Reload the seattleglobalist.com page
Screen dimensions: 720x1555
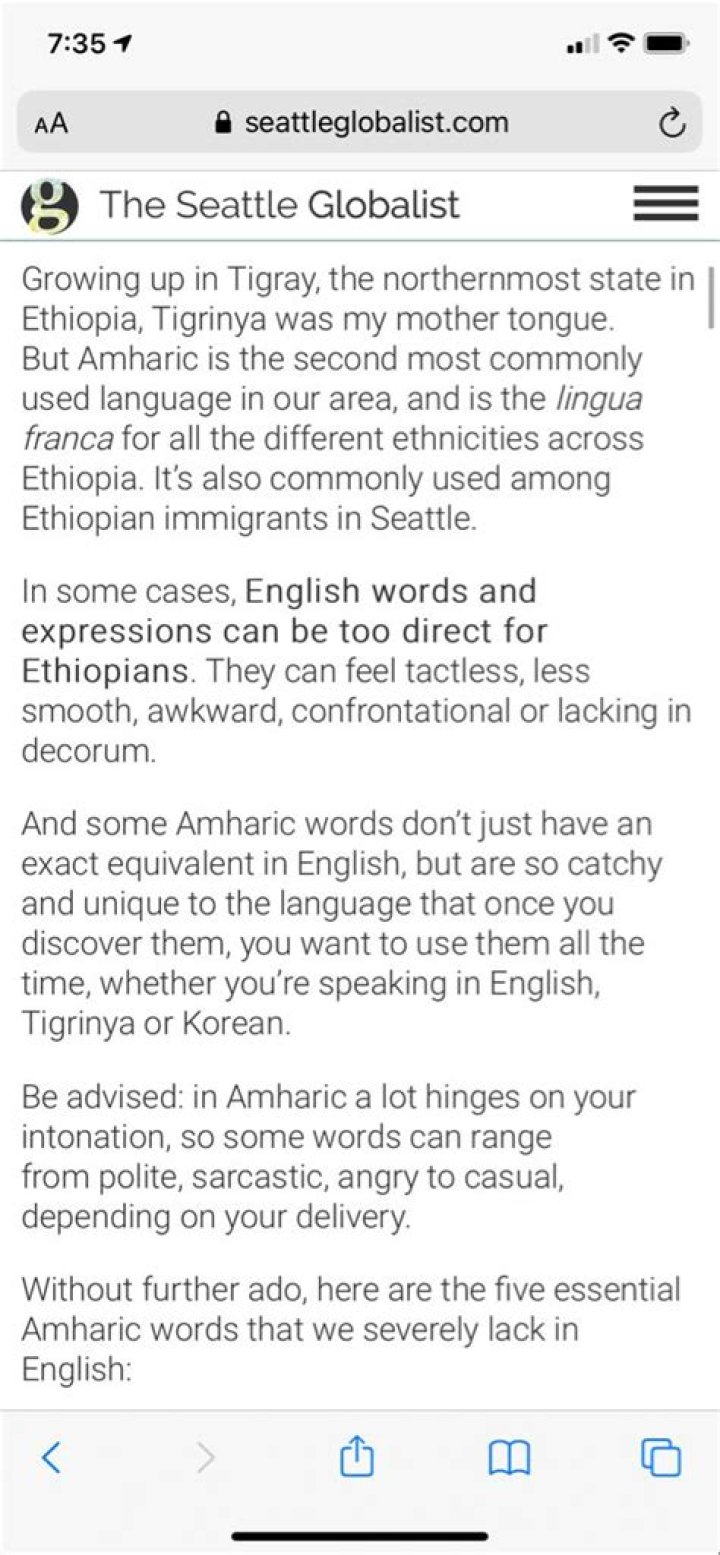pyautogui.click(x=672, y=123)
